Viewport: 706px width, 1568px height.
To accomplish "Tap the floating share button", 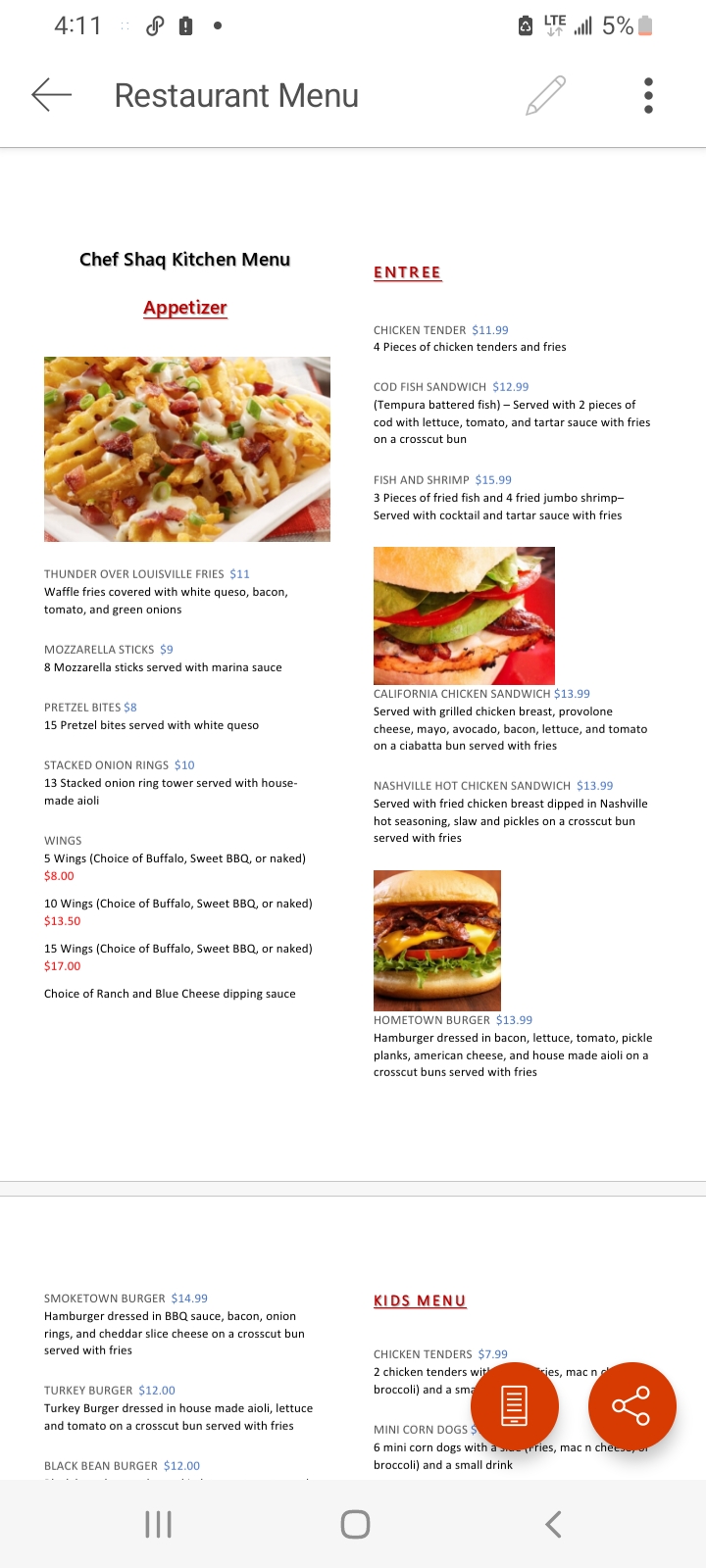I will 632,1406.
